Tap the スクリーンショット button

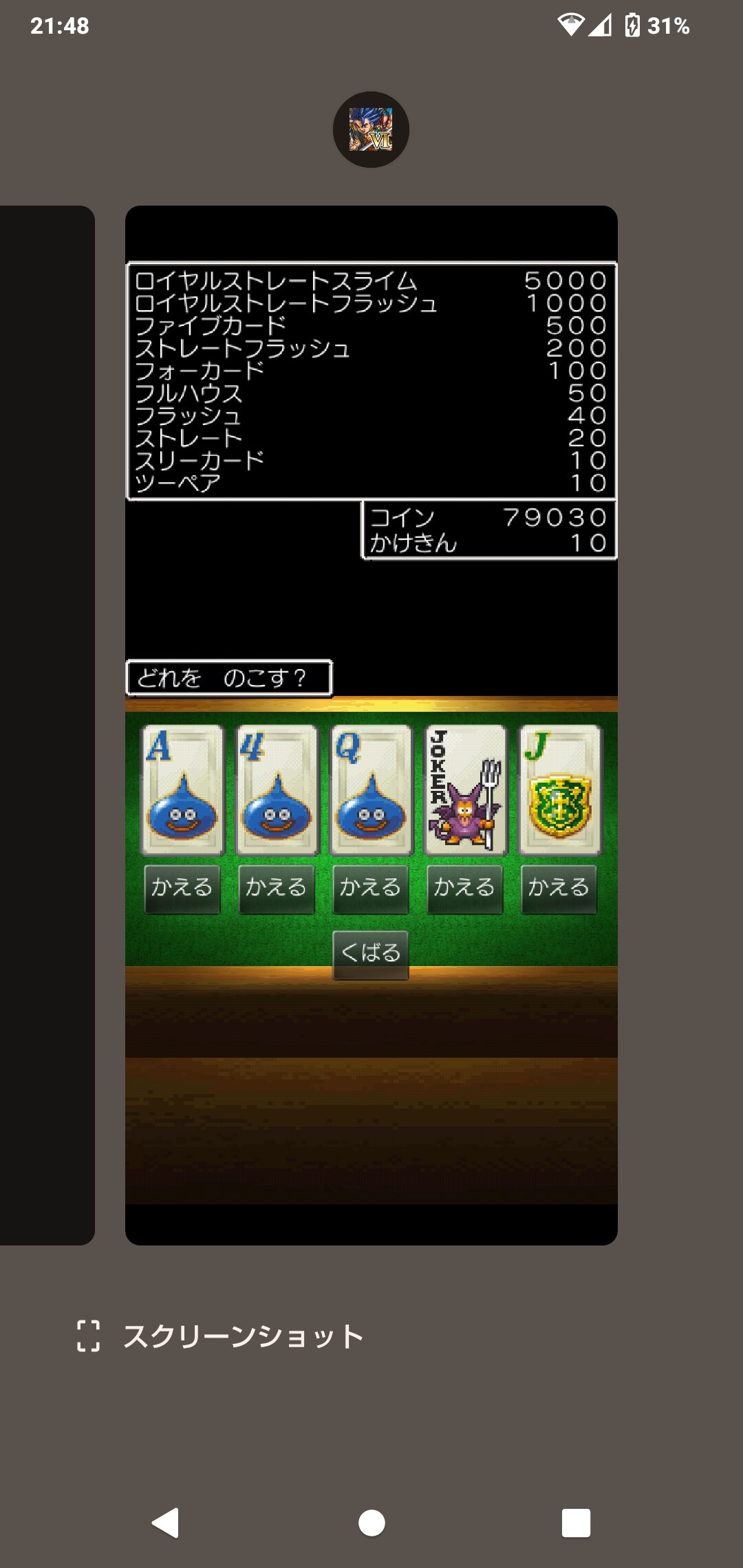tap(220, 1336)
